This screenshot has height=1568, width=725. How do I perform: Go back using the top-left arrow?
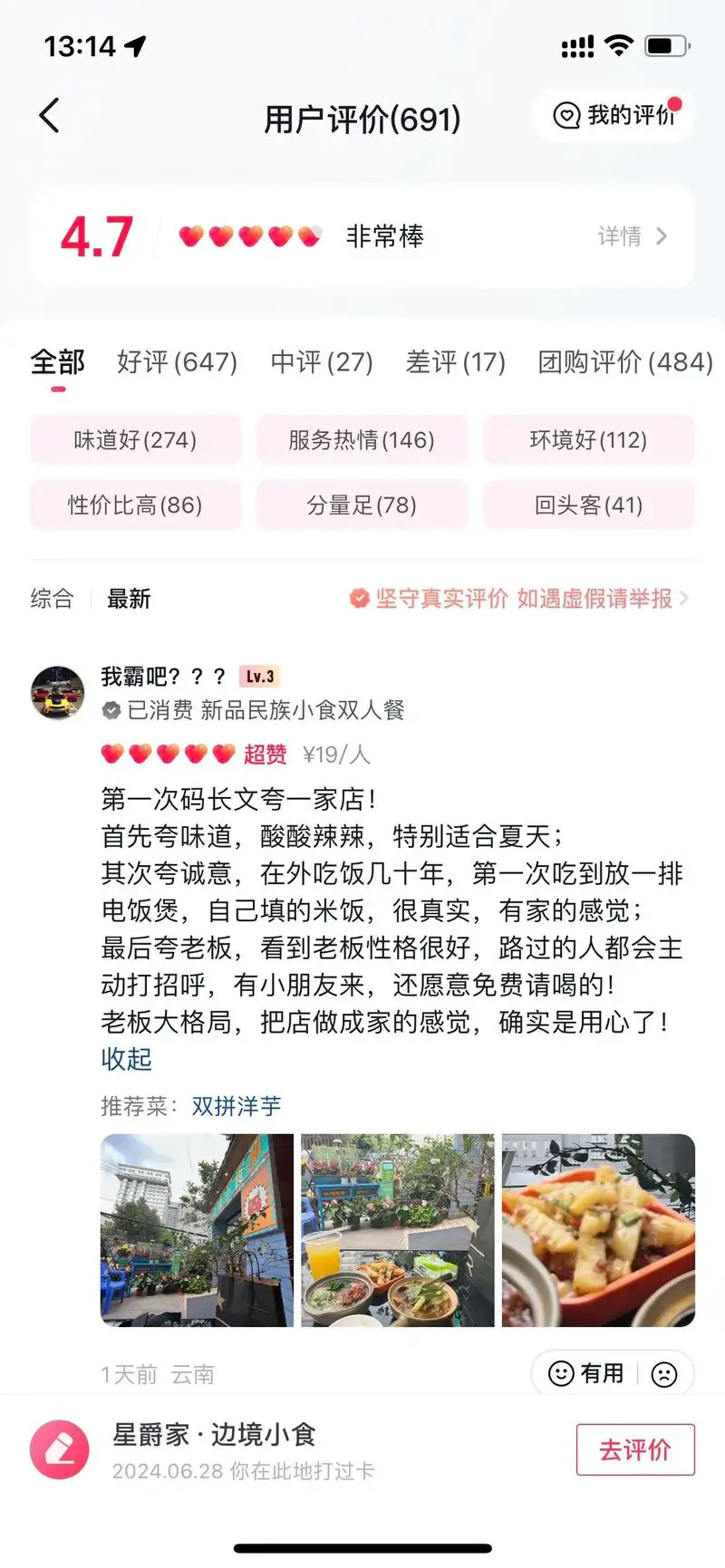point(50,116)
